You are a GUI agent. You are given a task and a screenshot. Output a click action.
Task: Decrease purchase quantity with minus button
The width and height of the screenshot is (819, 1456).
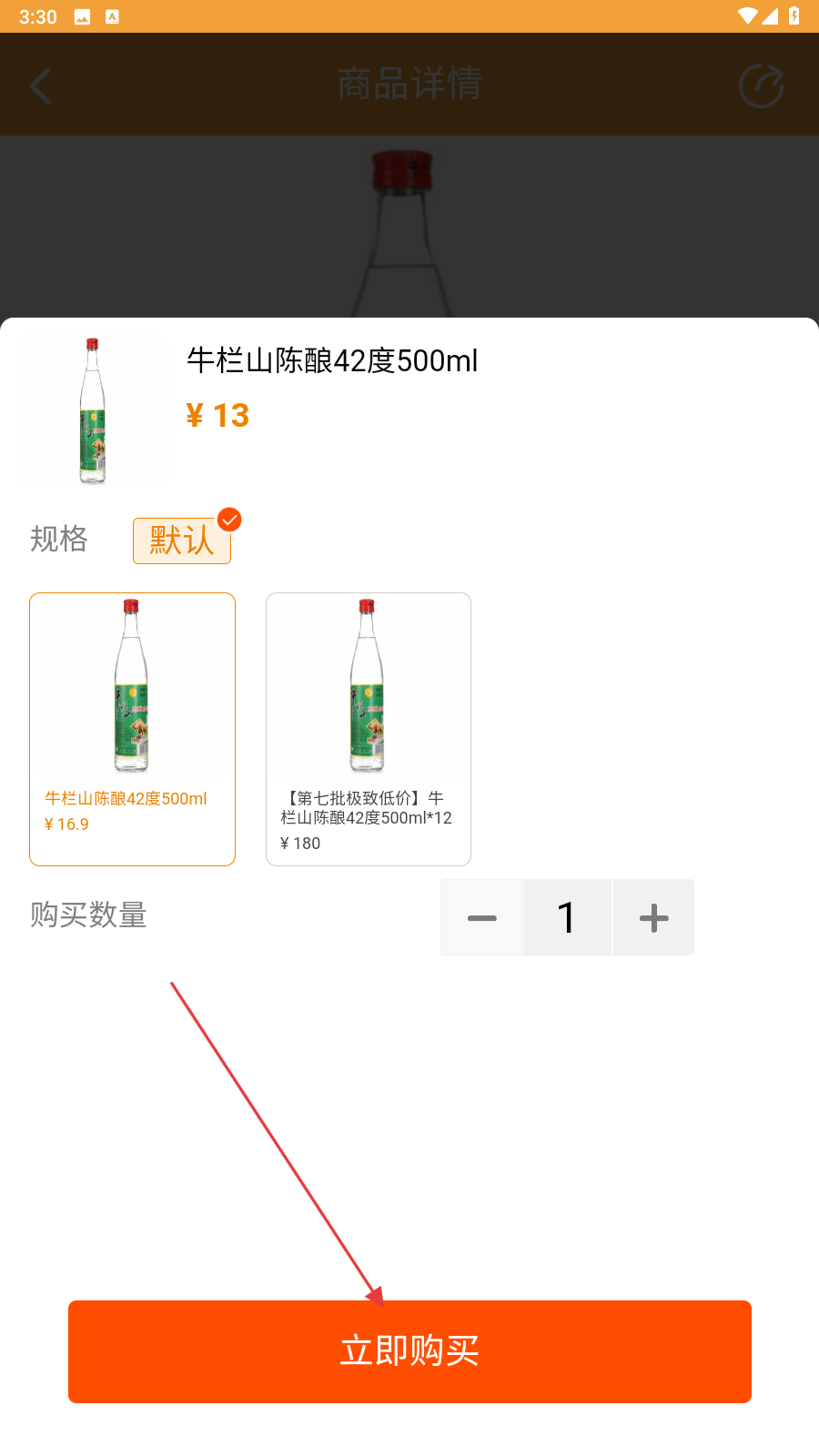coord(481,917)
